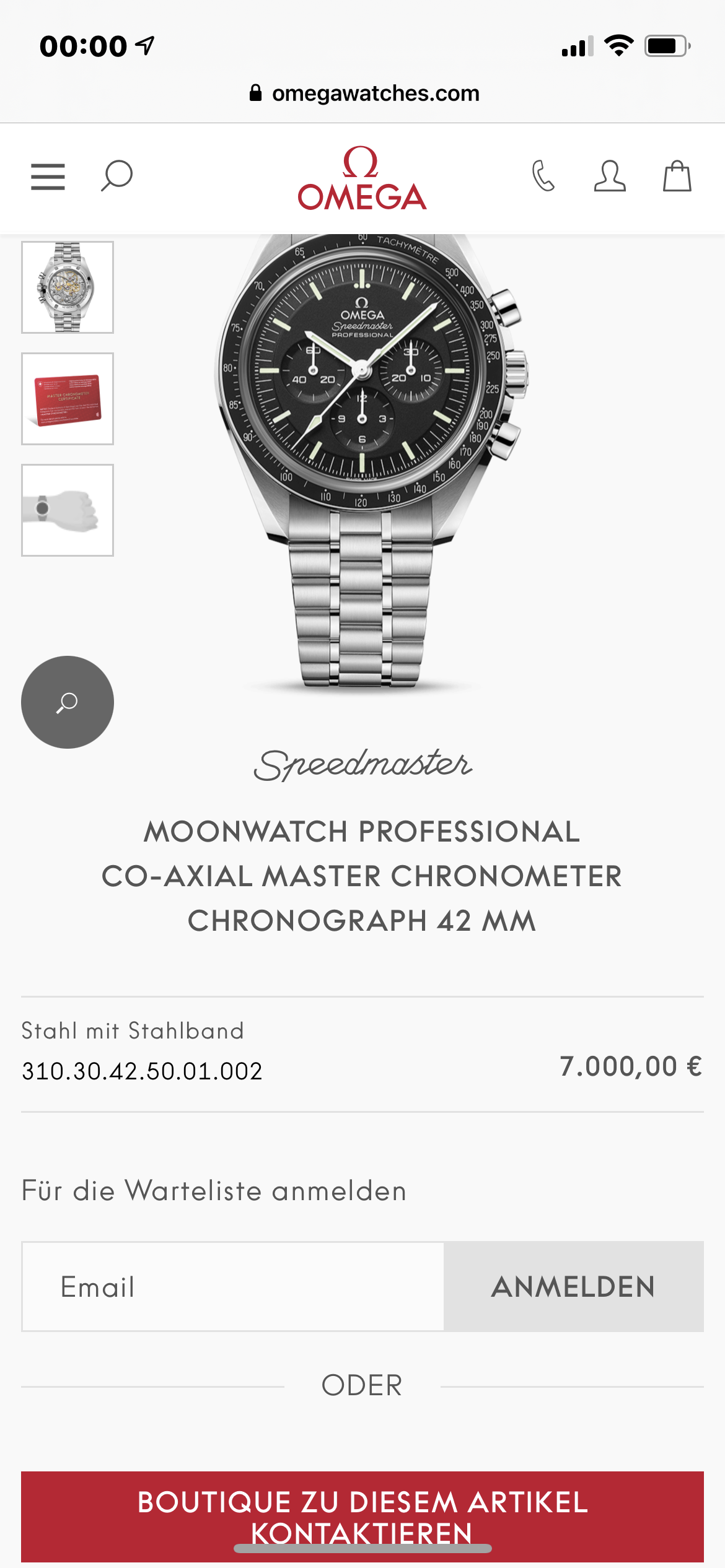Open the user account icon
The image size is (725, 1568).
point(610,176)
